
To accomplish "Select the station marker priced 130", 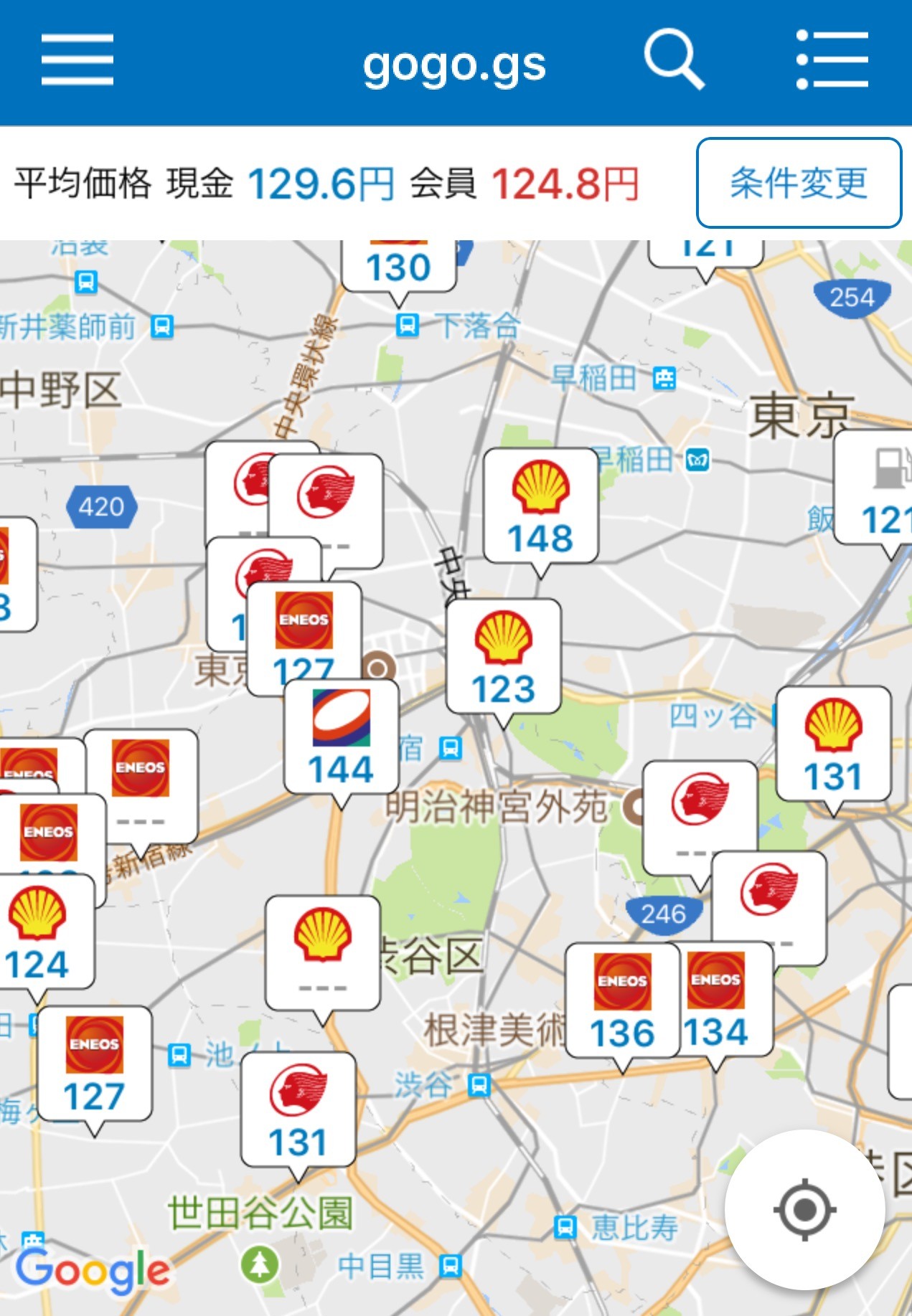I will coord(398,265).
